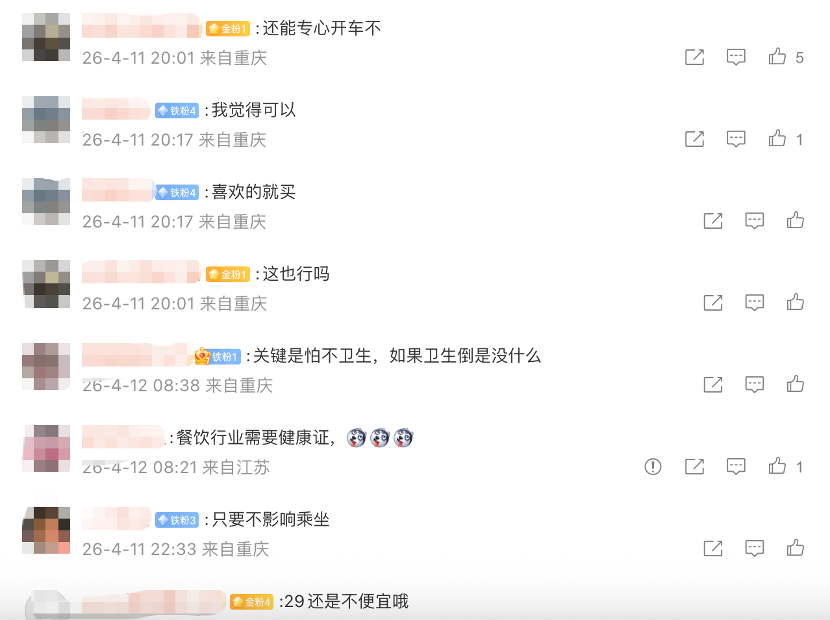Image resolution: width=830 pixels, height=620 pixels.
Task: Reply to the comment '这也行吗'
Action: coord(755,302)
